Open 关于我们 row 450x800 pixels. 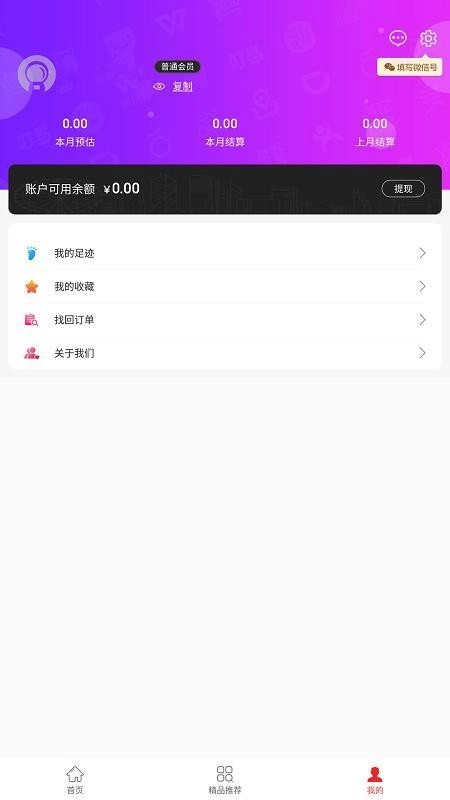225,353
